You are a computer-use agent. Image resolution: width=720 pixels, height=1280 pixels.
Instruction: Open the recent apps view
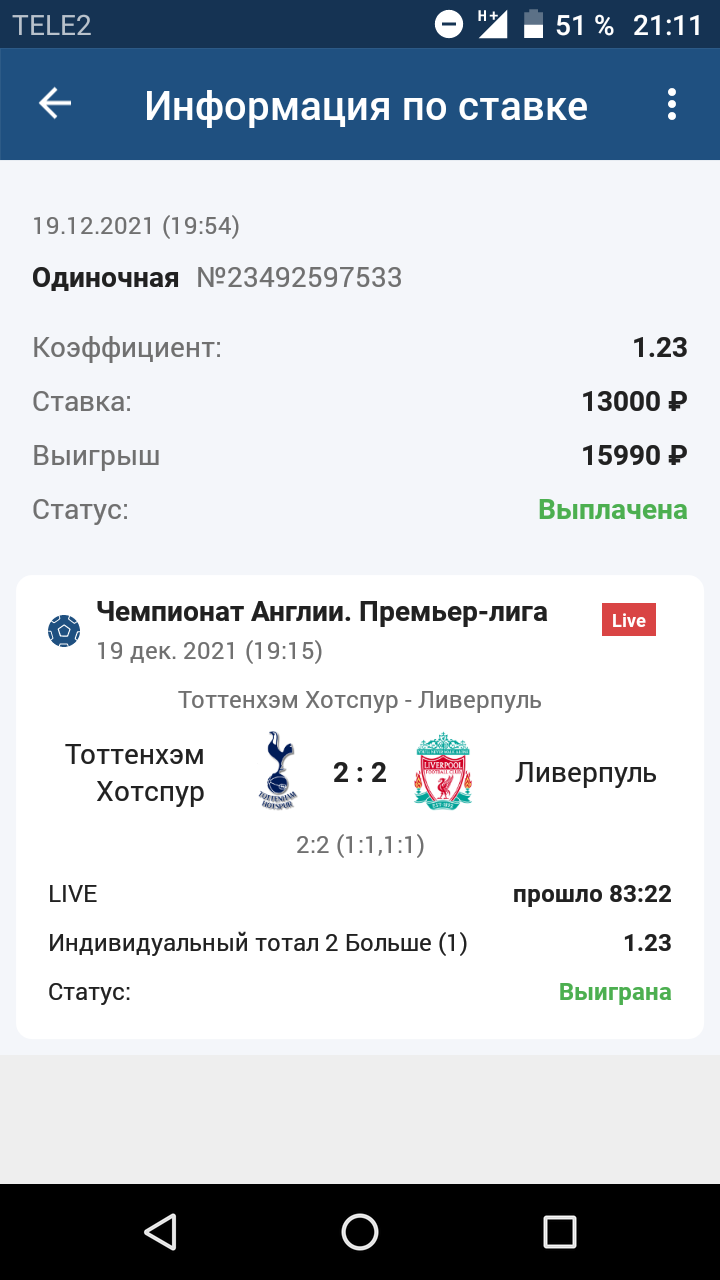click(560, 1232)
